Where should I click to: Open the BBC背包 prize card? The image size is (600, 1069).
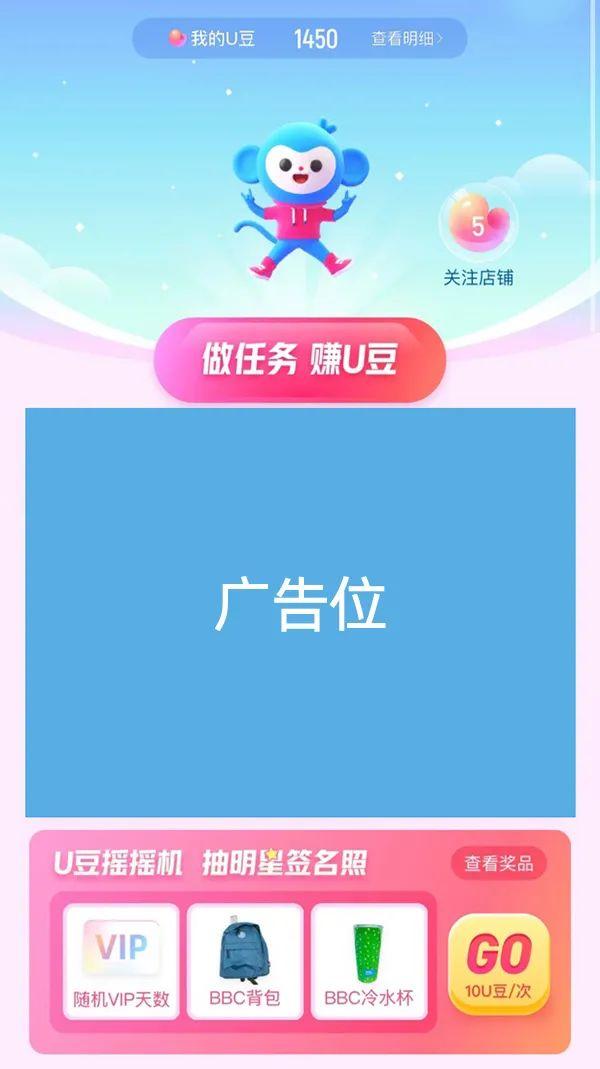pyautogui.click(x=245, y=962)
